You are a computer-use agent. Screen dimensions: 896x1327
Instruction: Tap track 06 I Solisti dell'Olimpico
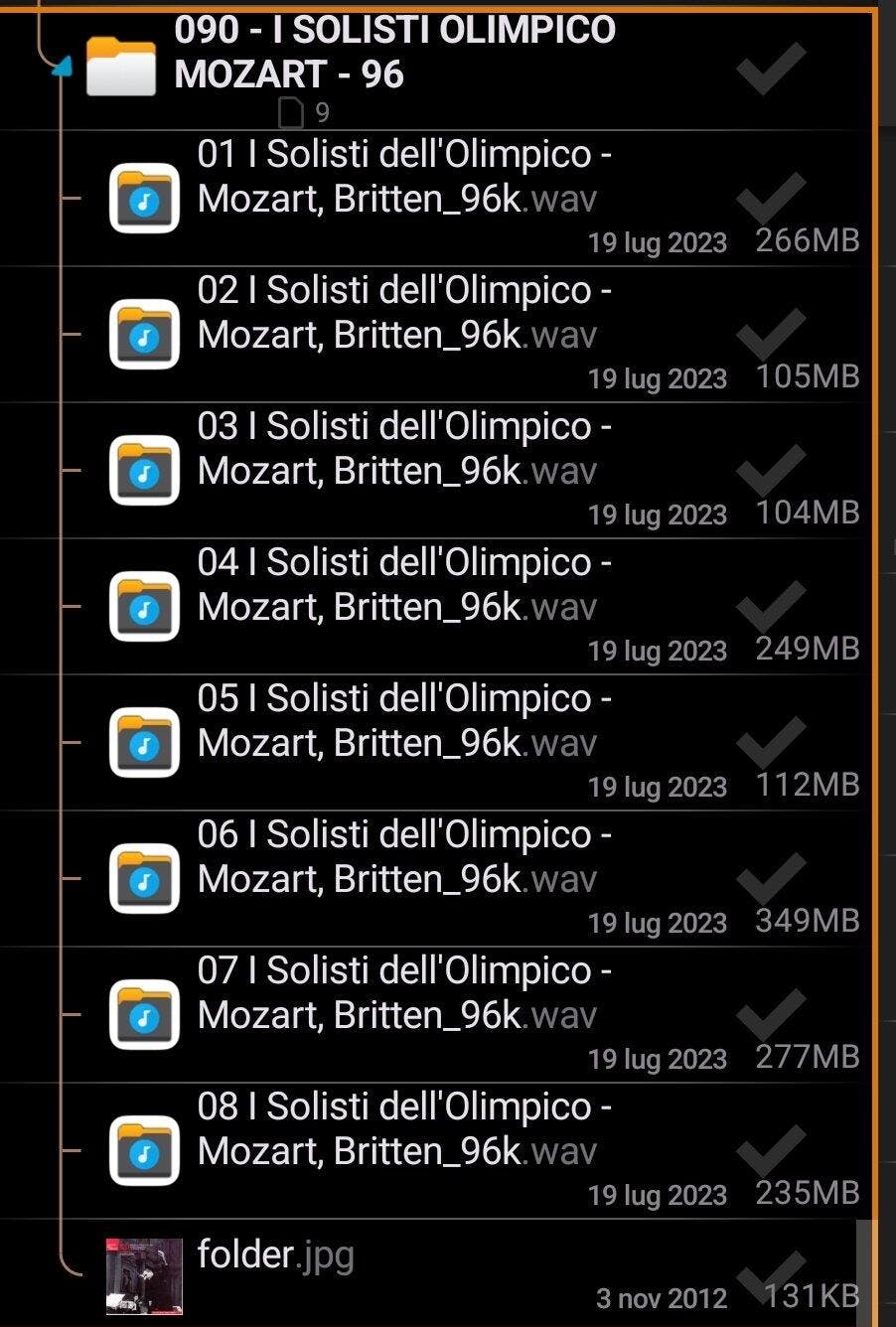coord(403,857)
